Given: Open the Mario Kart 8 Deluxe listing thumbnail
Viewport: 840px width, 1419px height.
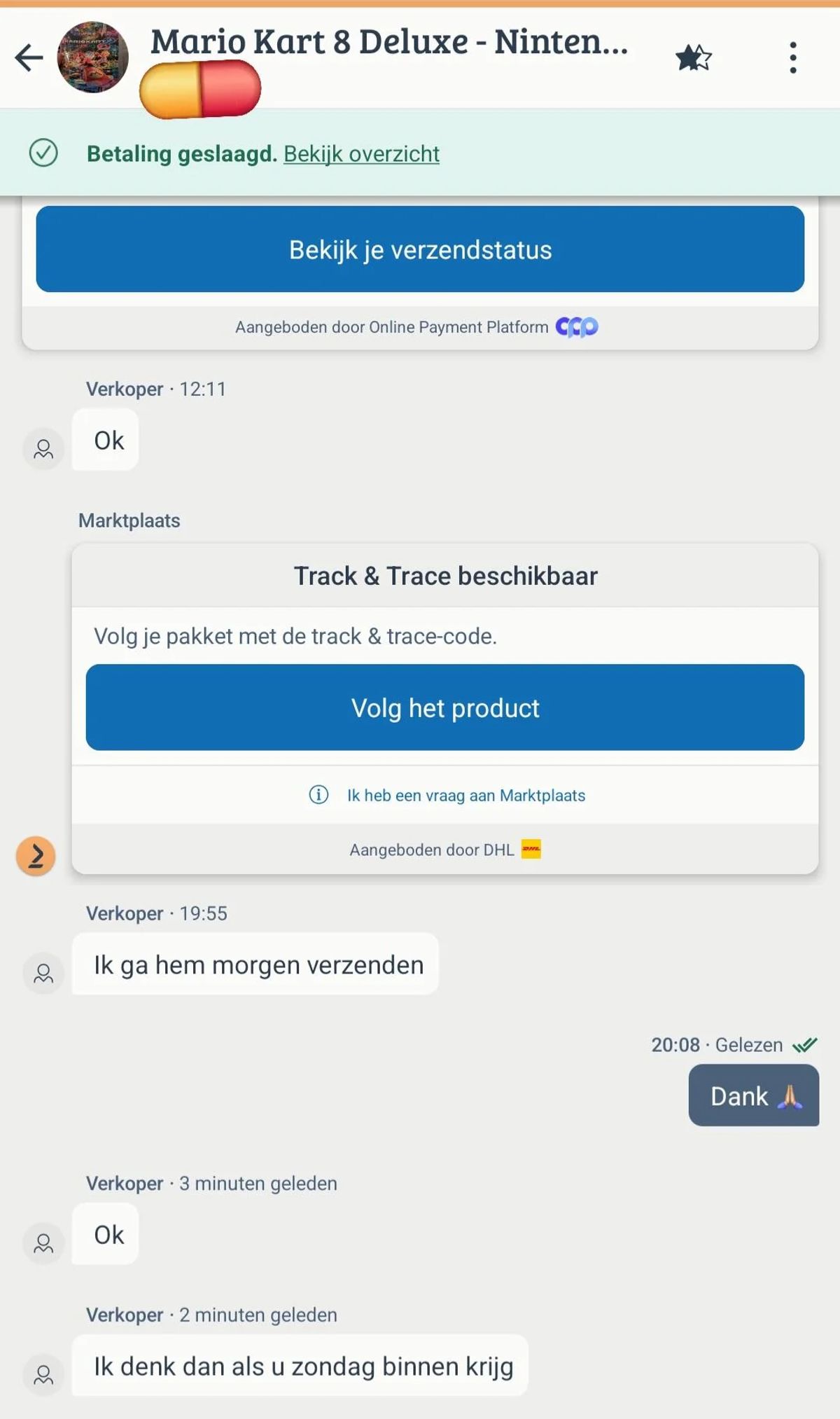Looking at the screenshot, I should 92,57.
